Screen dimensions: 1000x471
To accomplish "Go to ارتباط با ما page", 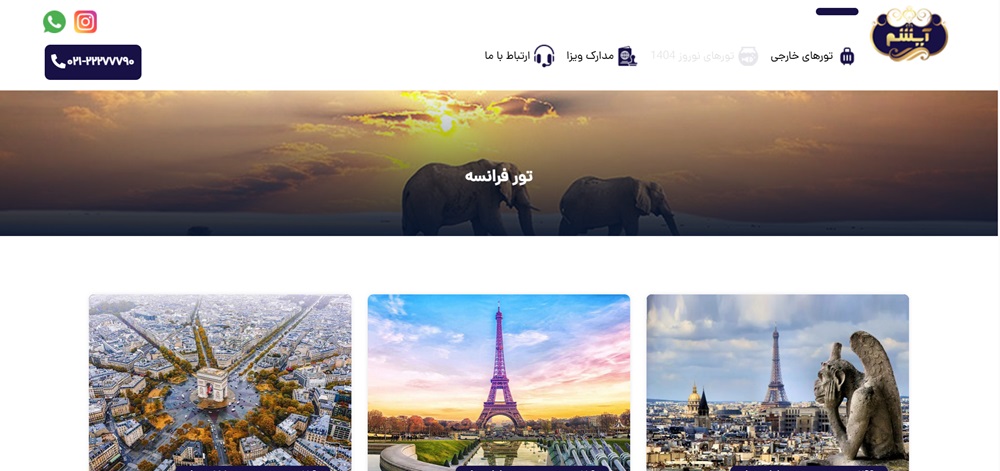I will coord(519,56).
